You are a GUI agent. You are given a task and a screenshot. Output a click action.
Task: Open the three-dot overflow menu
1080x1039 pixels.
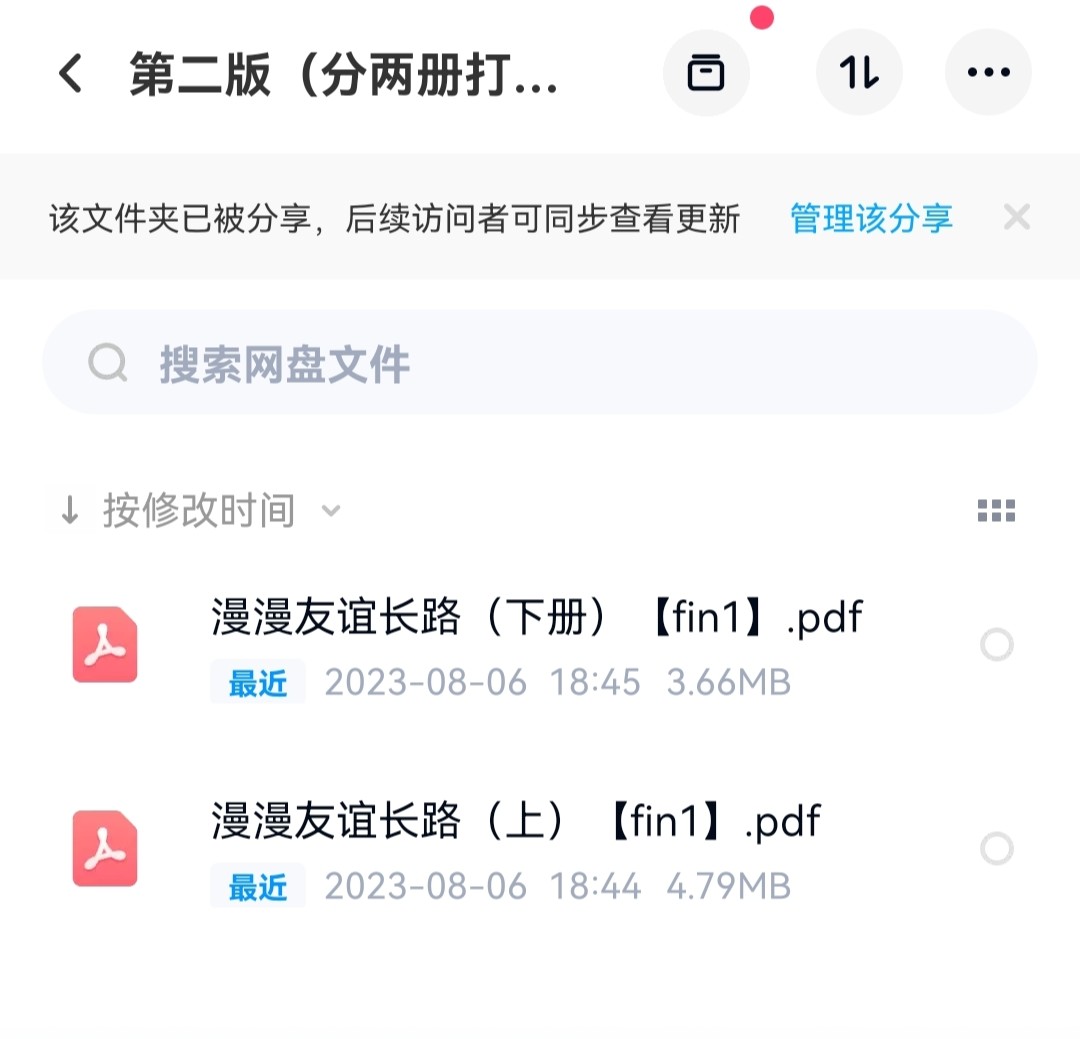988,73
